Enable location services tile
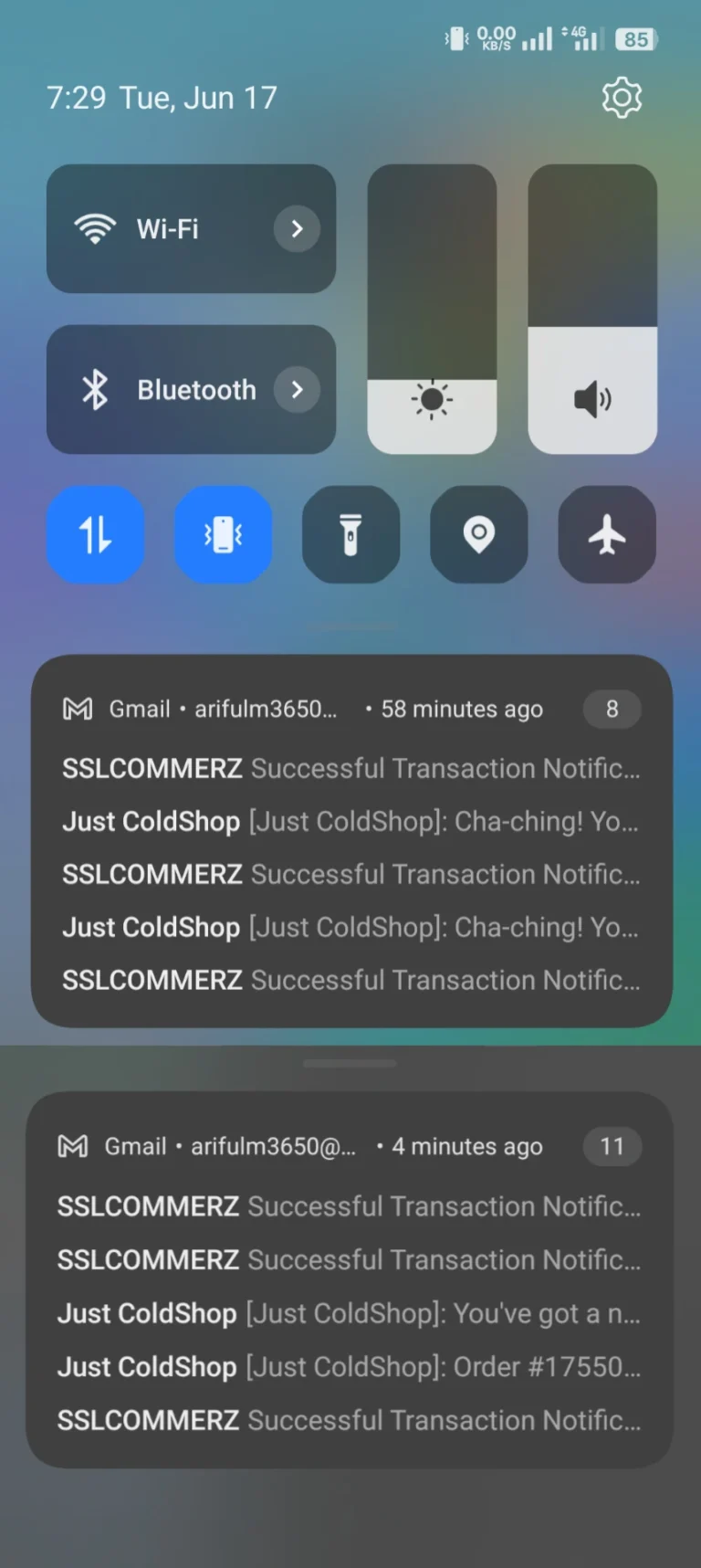This screenshot has height=1568, width=701. pos(479,534)
